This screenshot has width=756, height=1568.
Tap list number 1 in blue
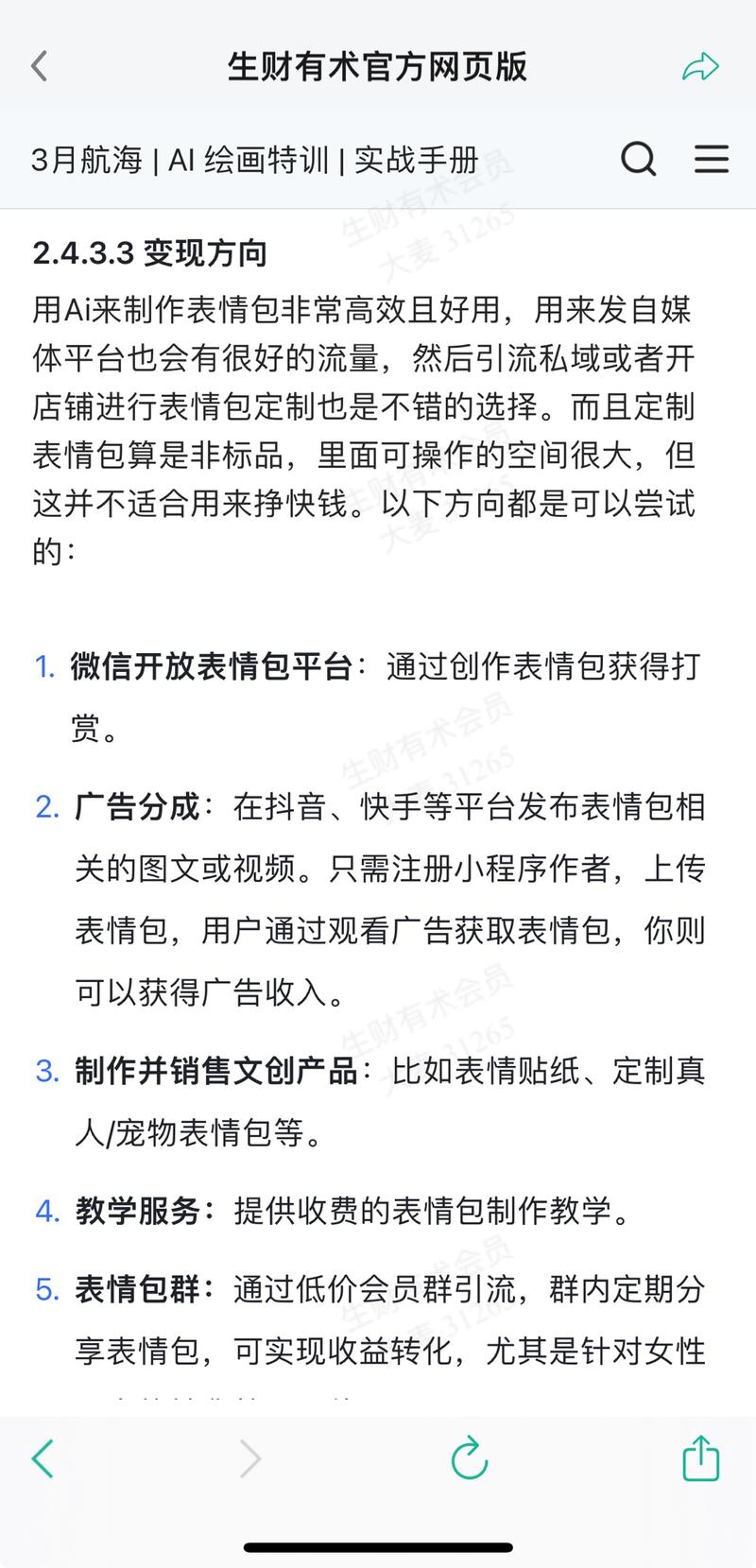[x=44, y=668]
